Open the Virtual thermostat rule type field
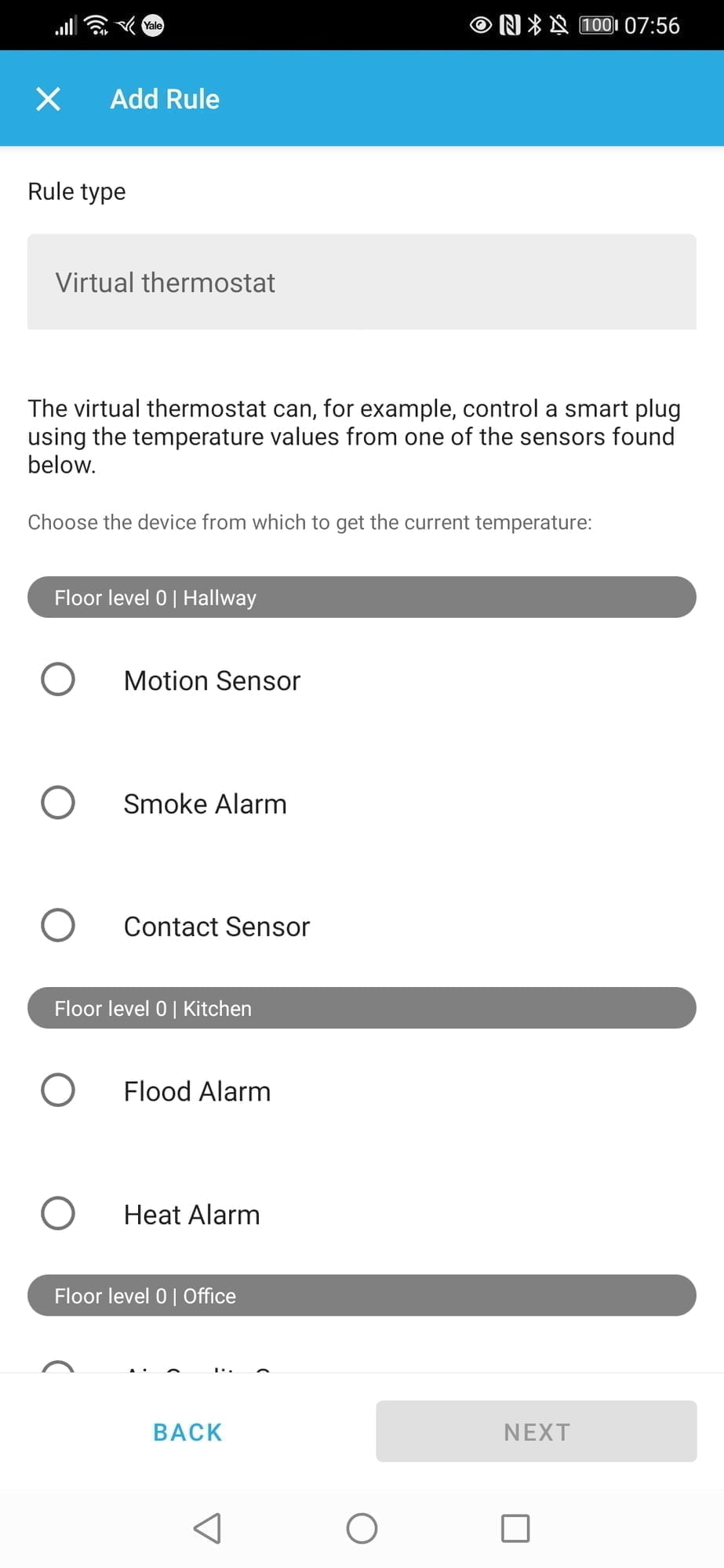 [x=362, y=282]
